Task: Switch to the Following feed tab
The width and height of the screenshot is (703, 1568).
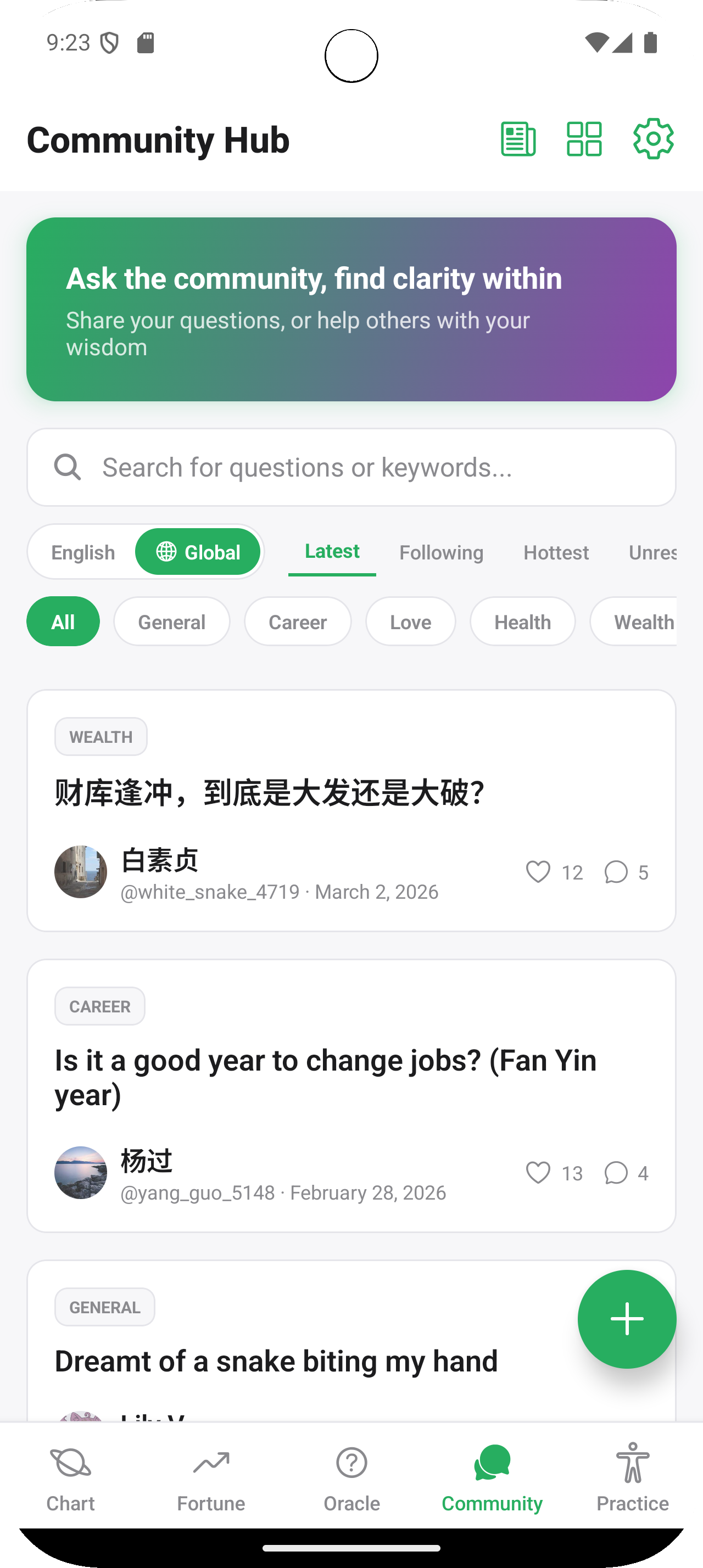Action: tap(441, 551)
